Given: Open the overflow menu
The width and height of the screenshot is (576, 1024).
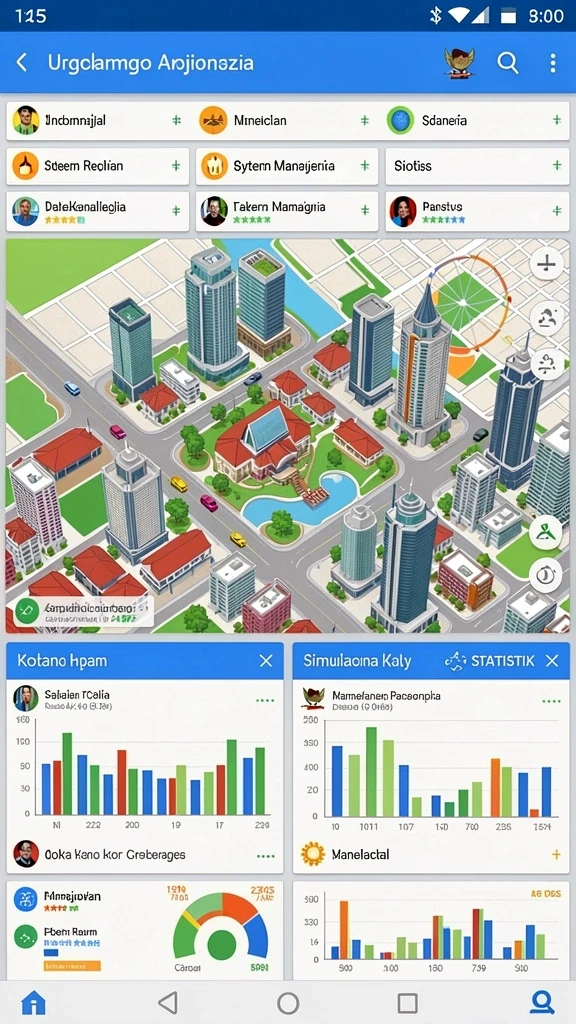Looking at the screenshot, I should [x=552, y=63].
